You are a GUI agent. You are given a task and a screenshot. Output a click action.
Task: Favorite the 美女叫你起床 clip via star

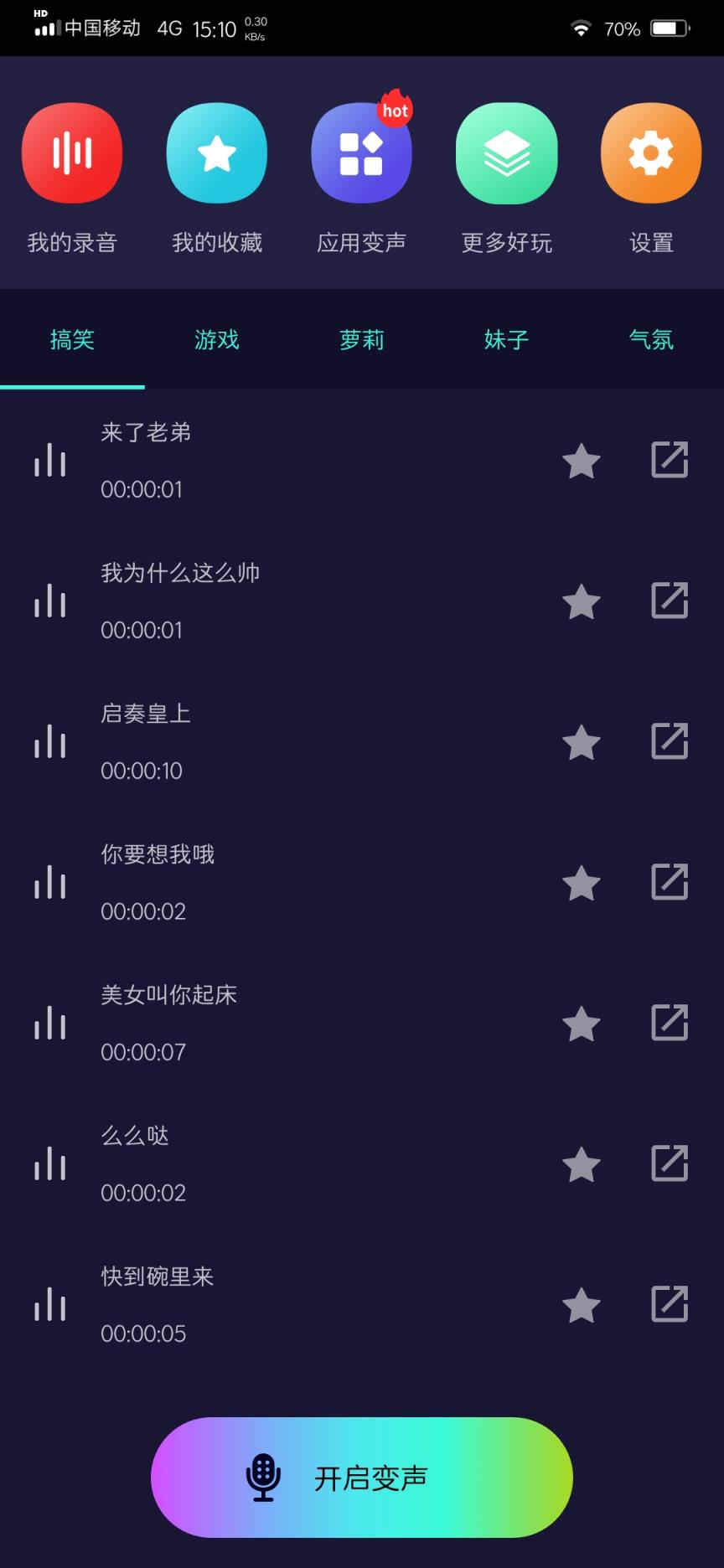pyautogui.click(x=582, y=1024)
